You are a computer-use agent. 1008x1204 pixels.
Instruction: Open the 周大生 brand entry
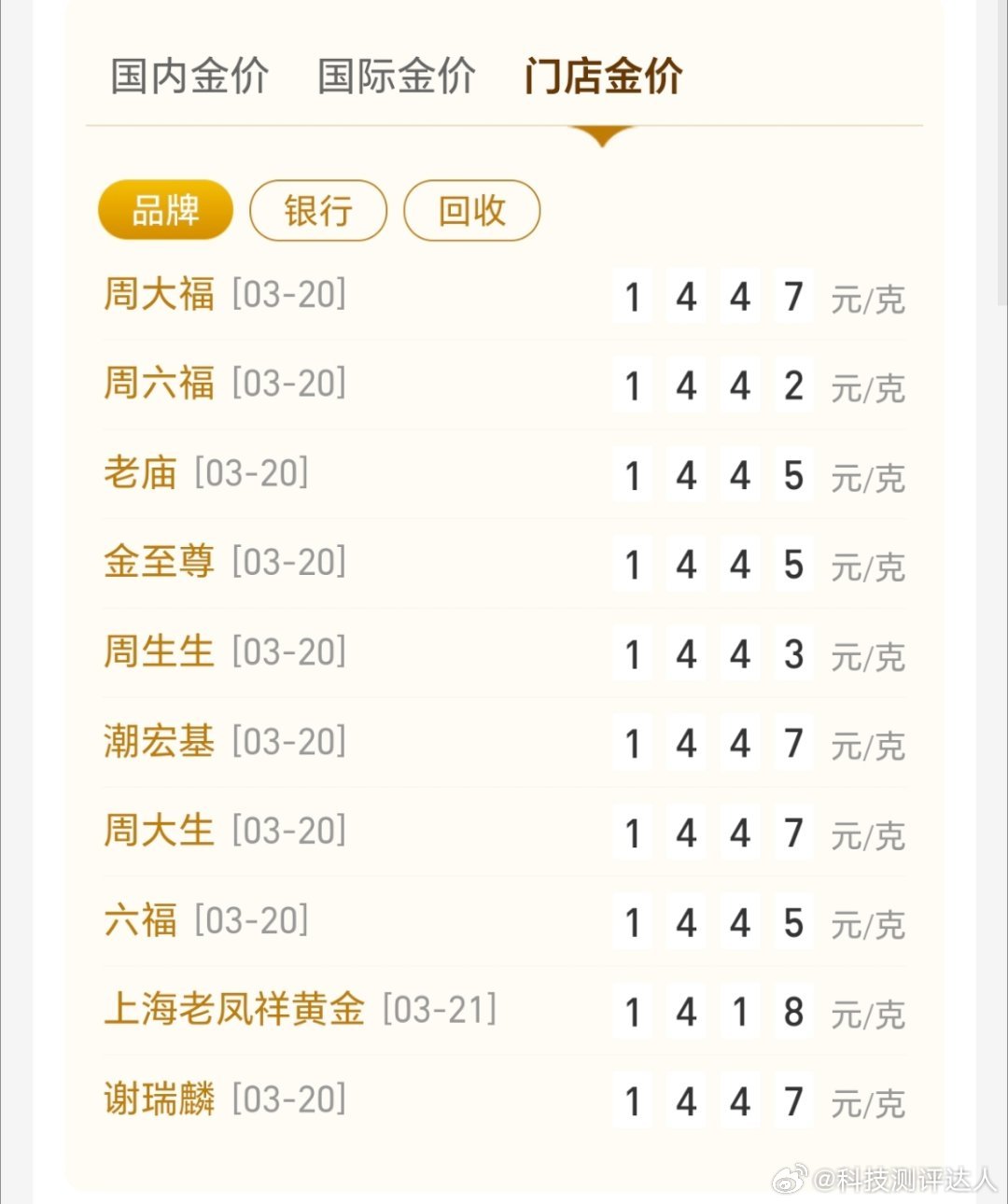159,831
